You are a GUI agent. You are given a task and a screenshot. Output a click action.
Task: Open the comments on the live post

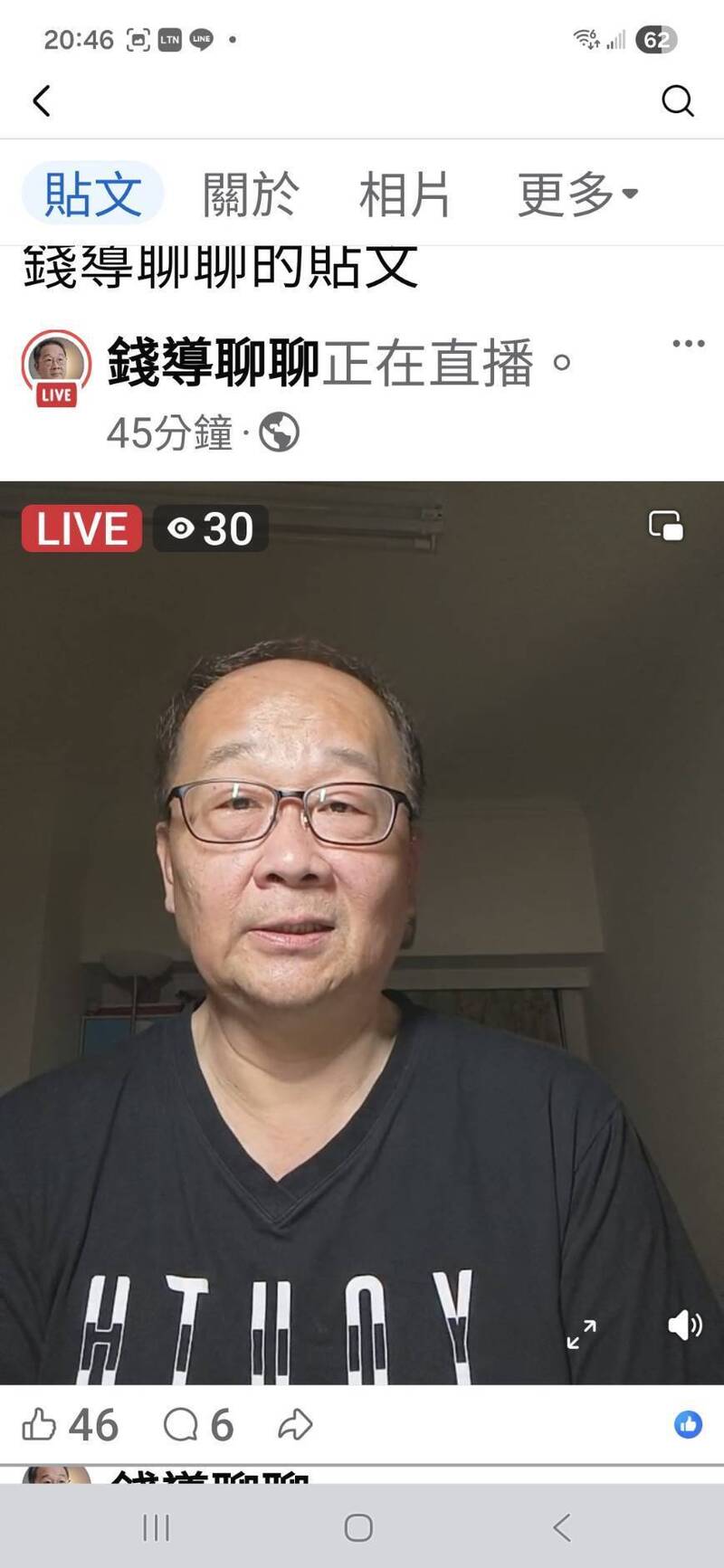point(181,1425)
